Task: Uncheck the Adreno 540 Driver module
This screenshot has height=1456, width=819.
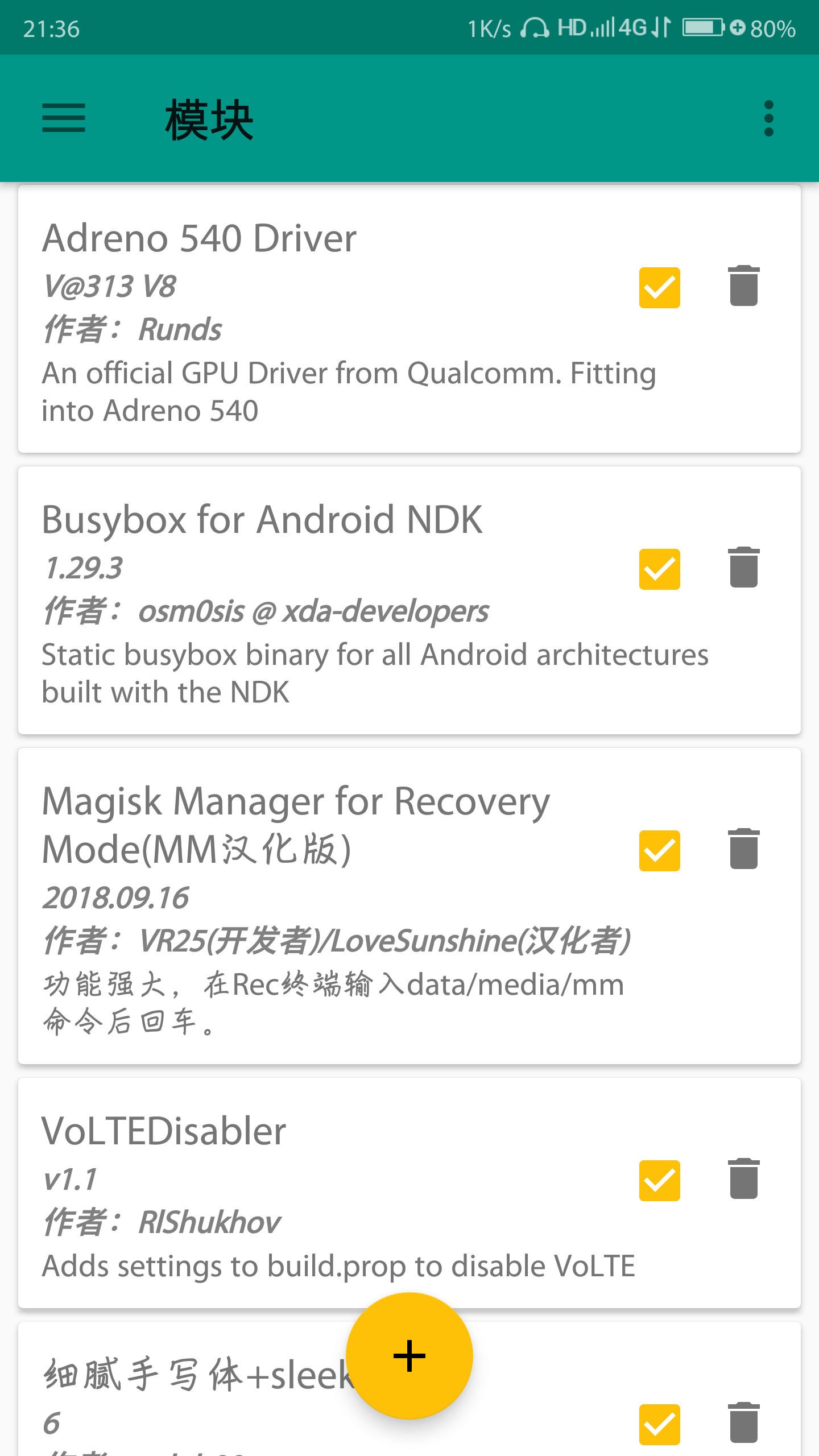Action: tap(660, 287)
